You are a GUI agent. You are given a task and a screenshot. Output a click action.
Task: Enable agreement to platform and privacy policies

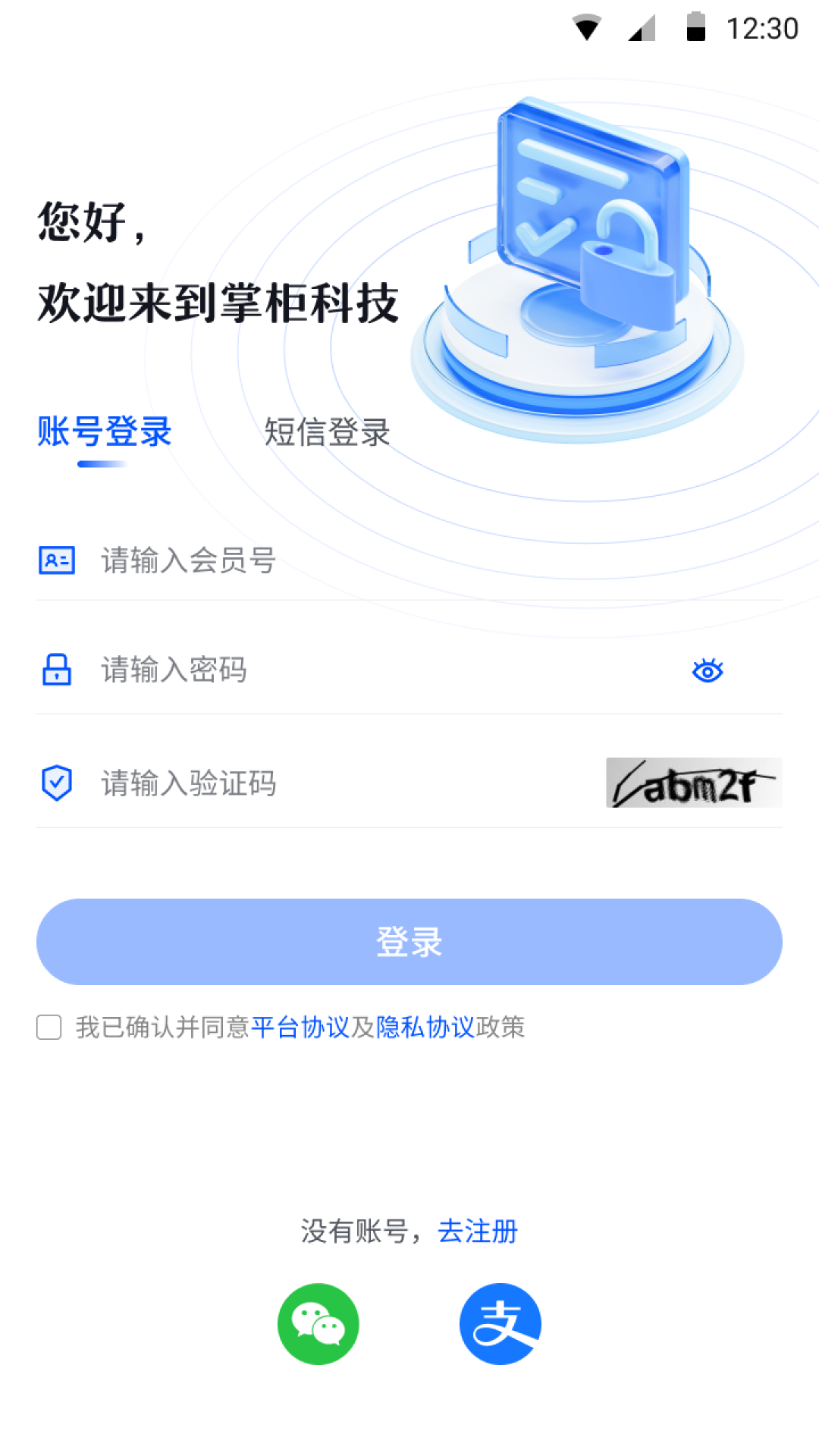click(49, 1028)
